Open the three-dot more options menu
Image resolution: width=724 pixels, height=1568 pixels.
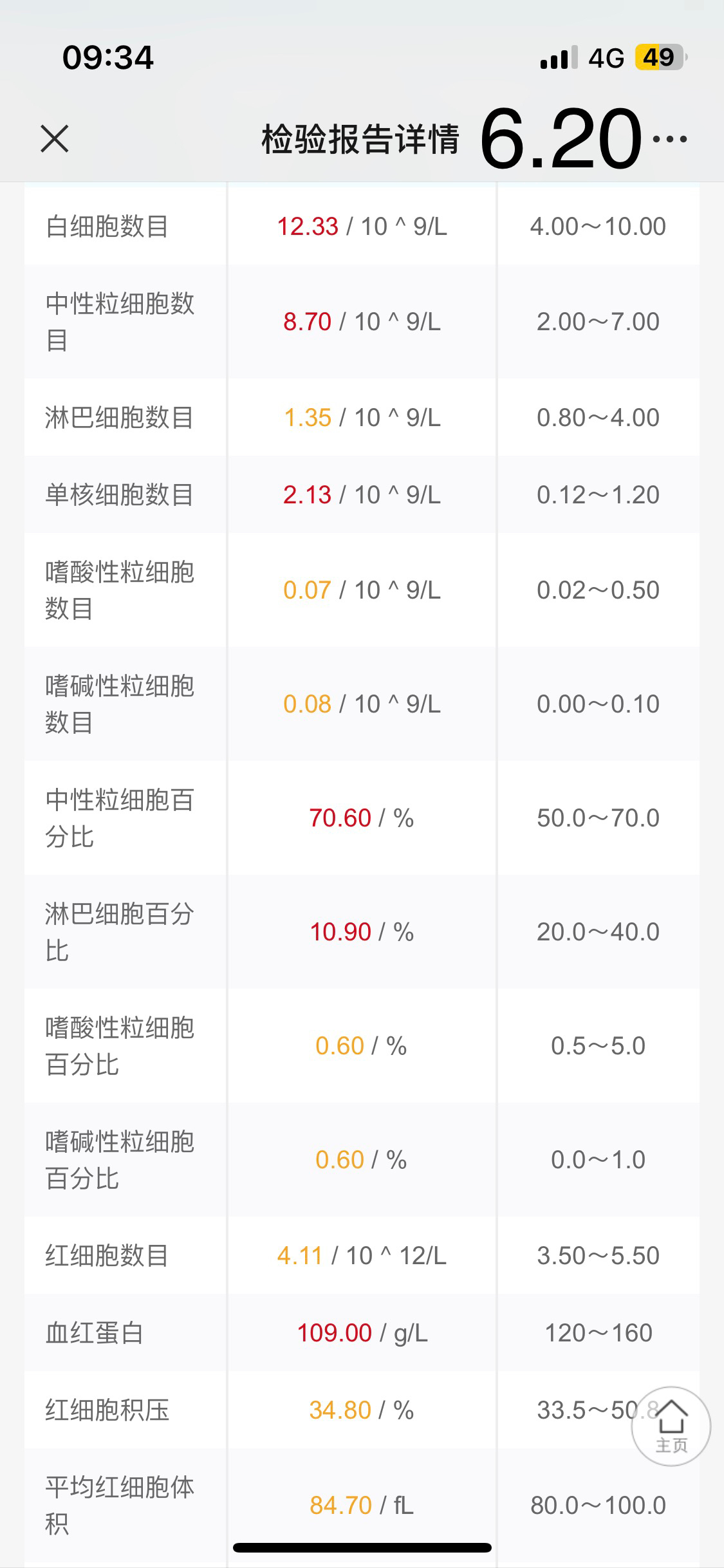click(x=670, y=138)
